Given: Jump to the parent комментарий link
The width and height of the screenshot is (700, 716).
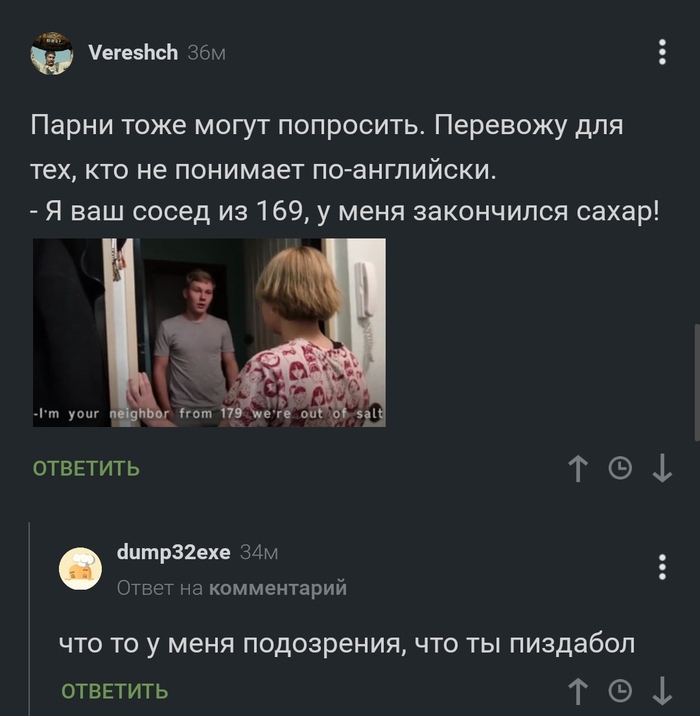Looking at the screenshot, I should (277, 588).
